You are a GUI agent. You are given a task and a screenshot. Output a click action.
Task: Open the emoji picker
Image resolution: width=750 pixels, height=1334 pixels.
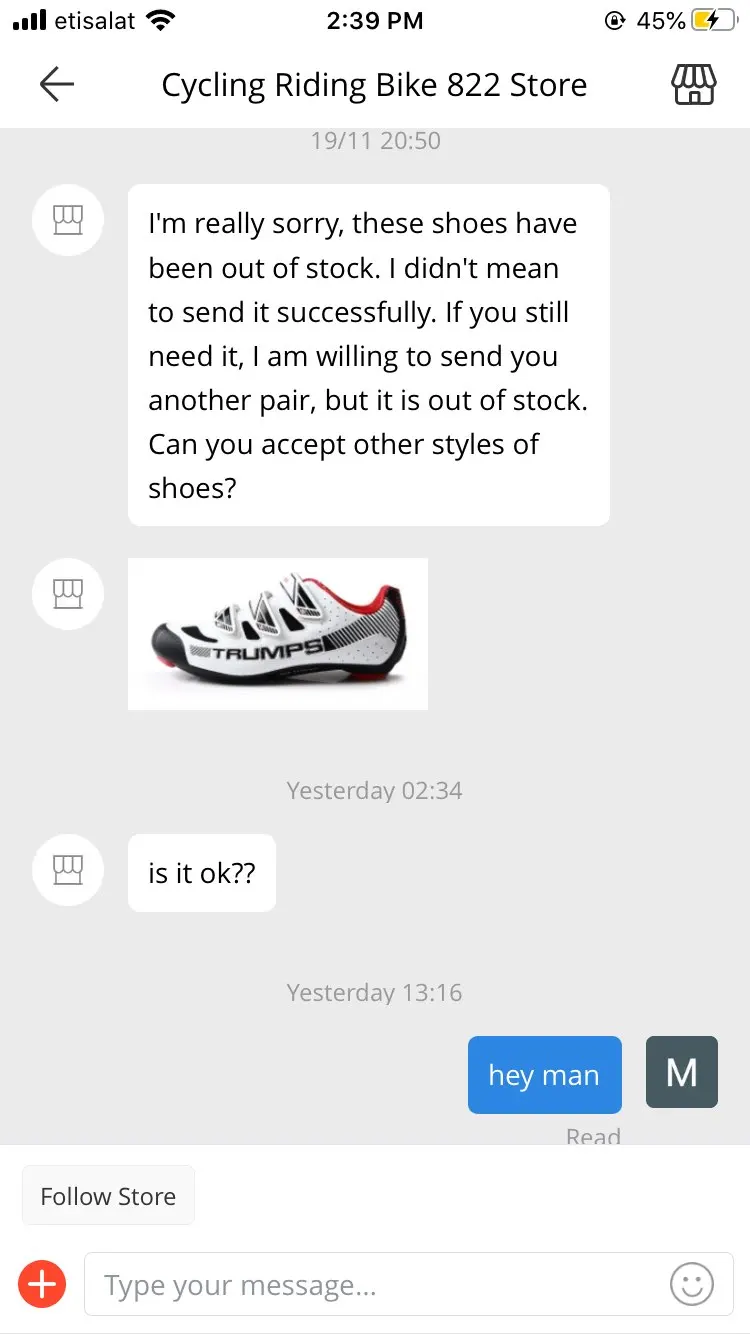[x=691, y=1284]
